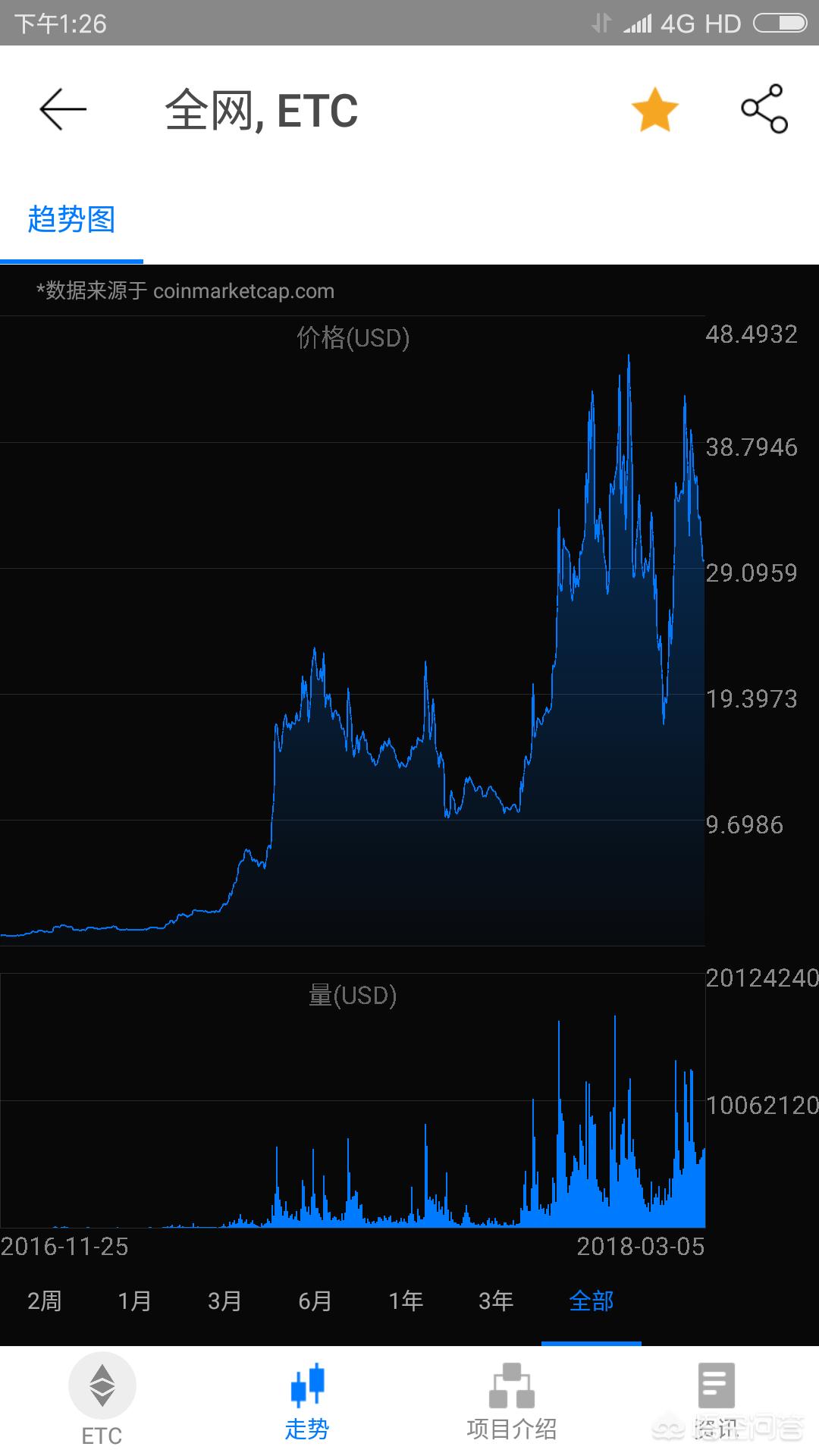The height and width of the screenshot is (1456, 819).
Task: Select the 趋势图 tab
Action: point(71,220)
